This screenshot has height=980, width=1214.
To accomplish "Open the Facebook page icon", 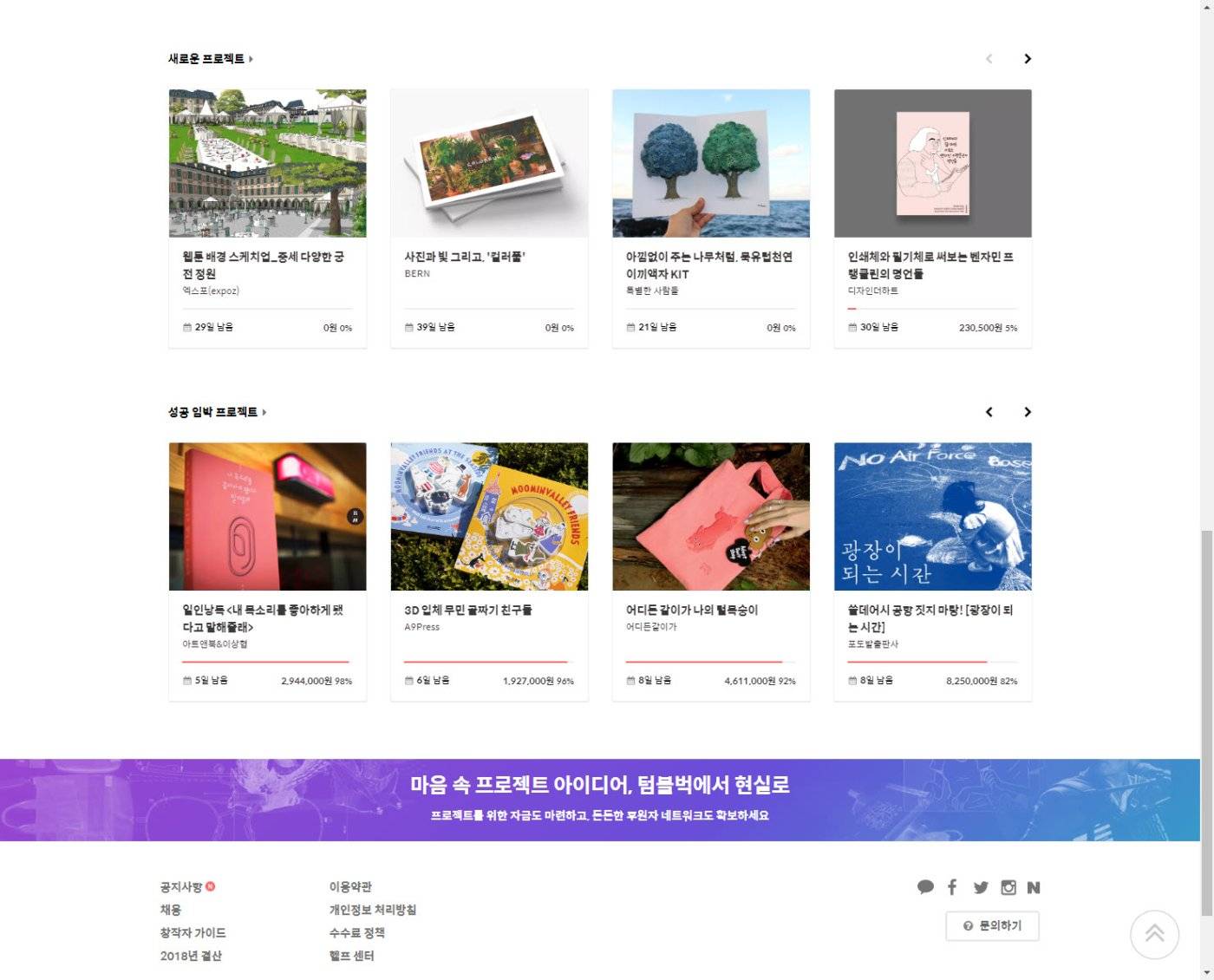I will click(952, 887).
